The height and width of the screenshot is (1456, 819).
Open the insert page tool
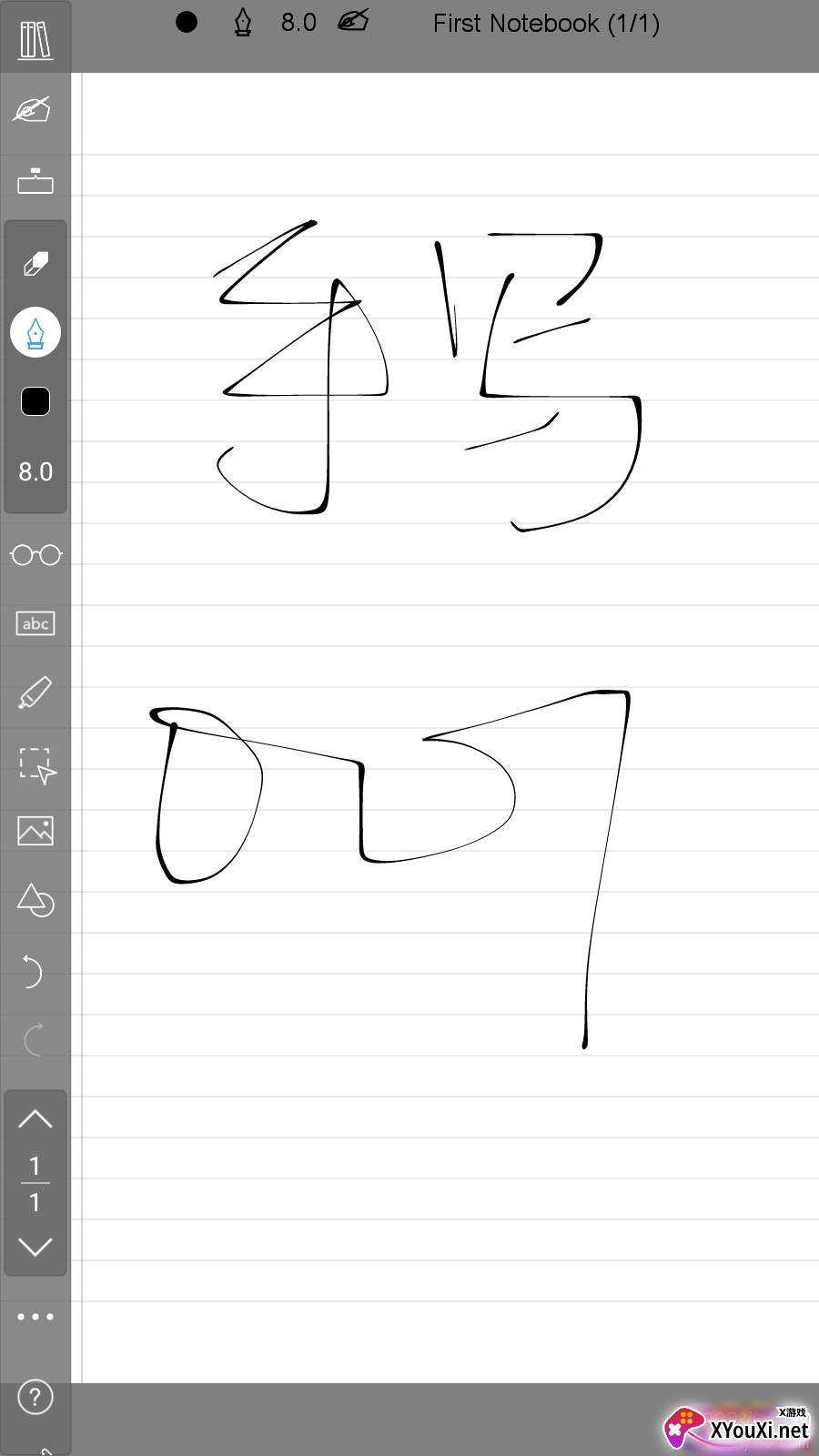click(x=35, y=180)
